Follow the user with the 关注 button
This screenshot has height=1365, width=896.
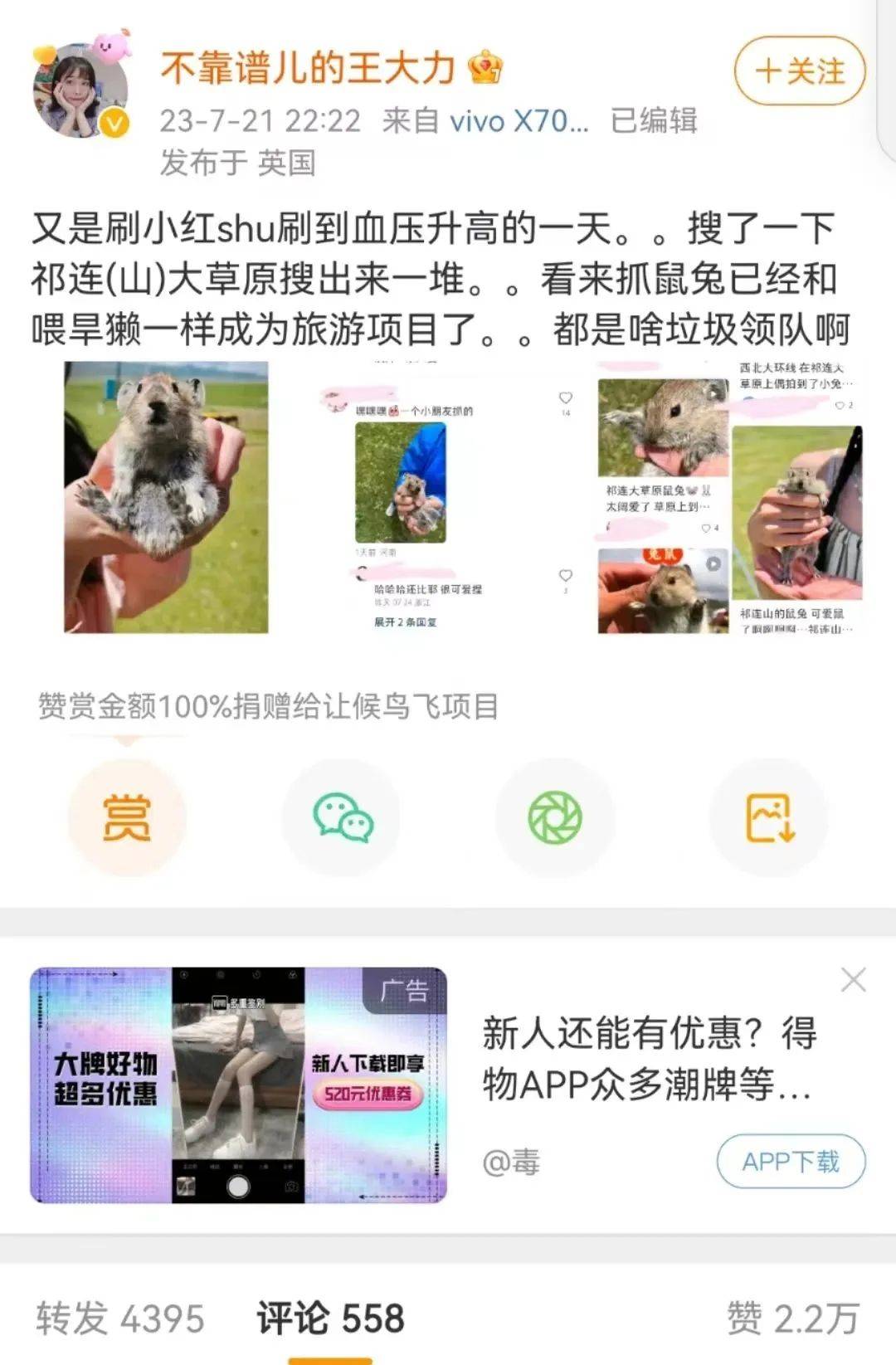(x=799, y=71)
